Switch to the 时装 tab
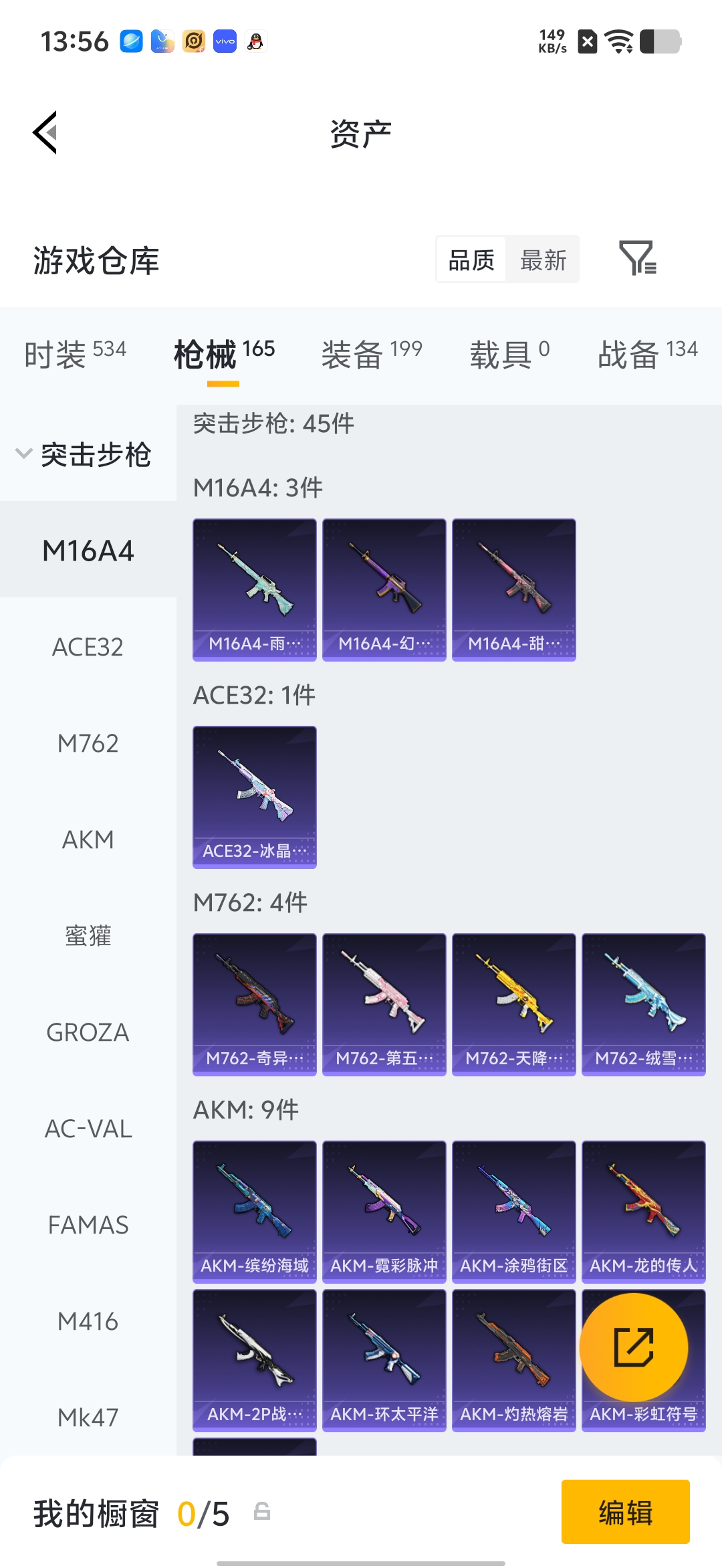 [x=75, y=355]
